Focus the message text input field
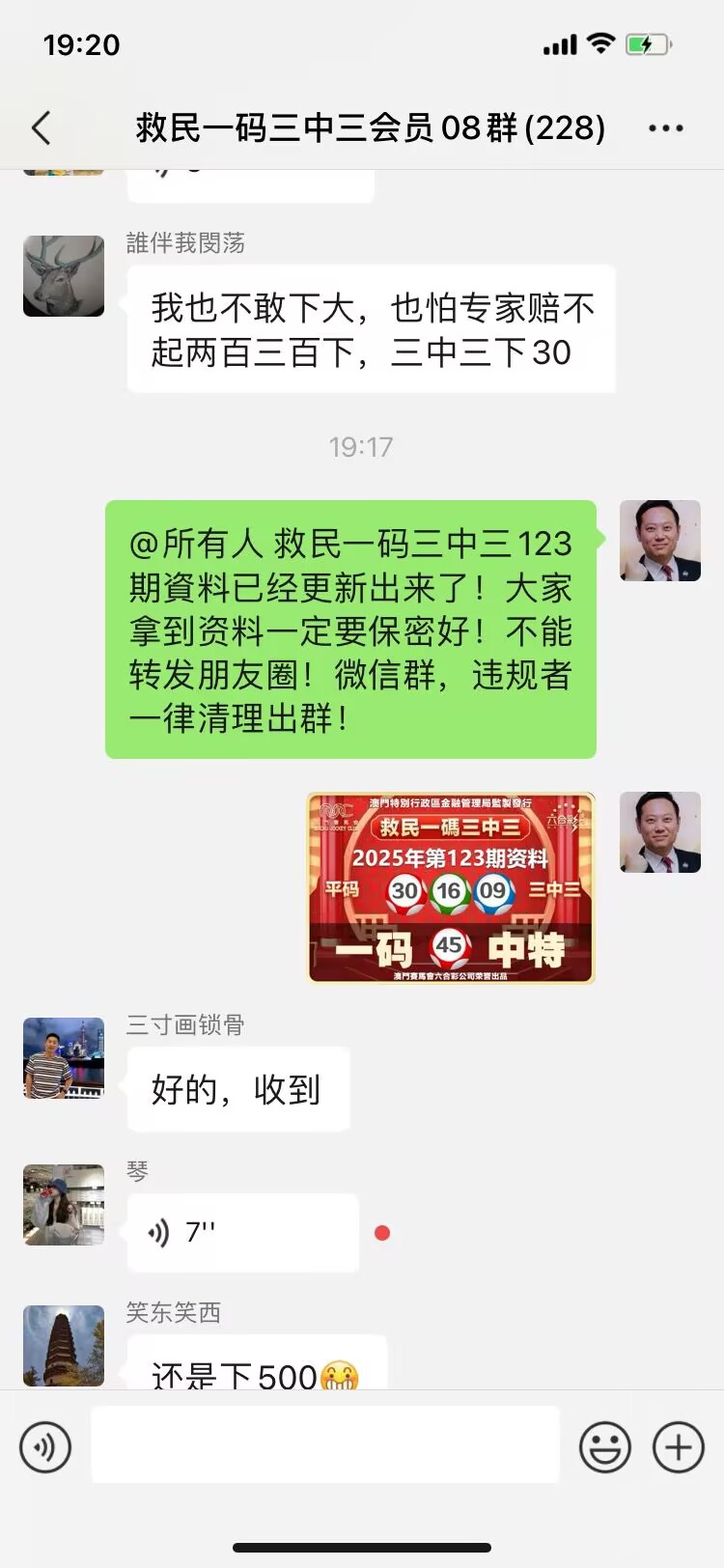 pyautogui.click(x=325, y=1444)
